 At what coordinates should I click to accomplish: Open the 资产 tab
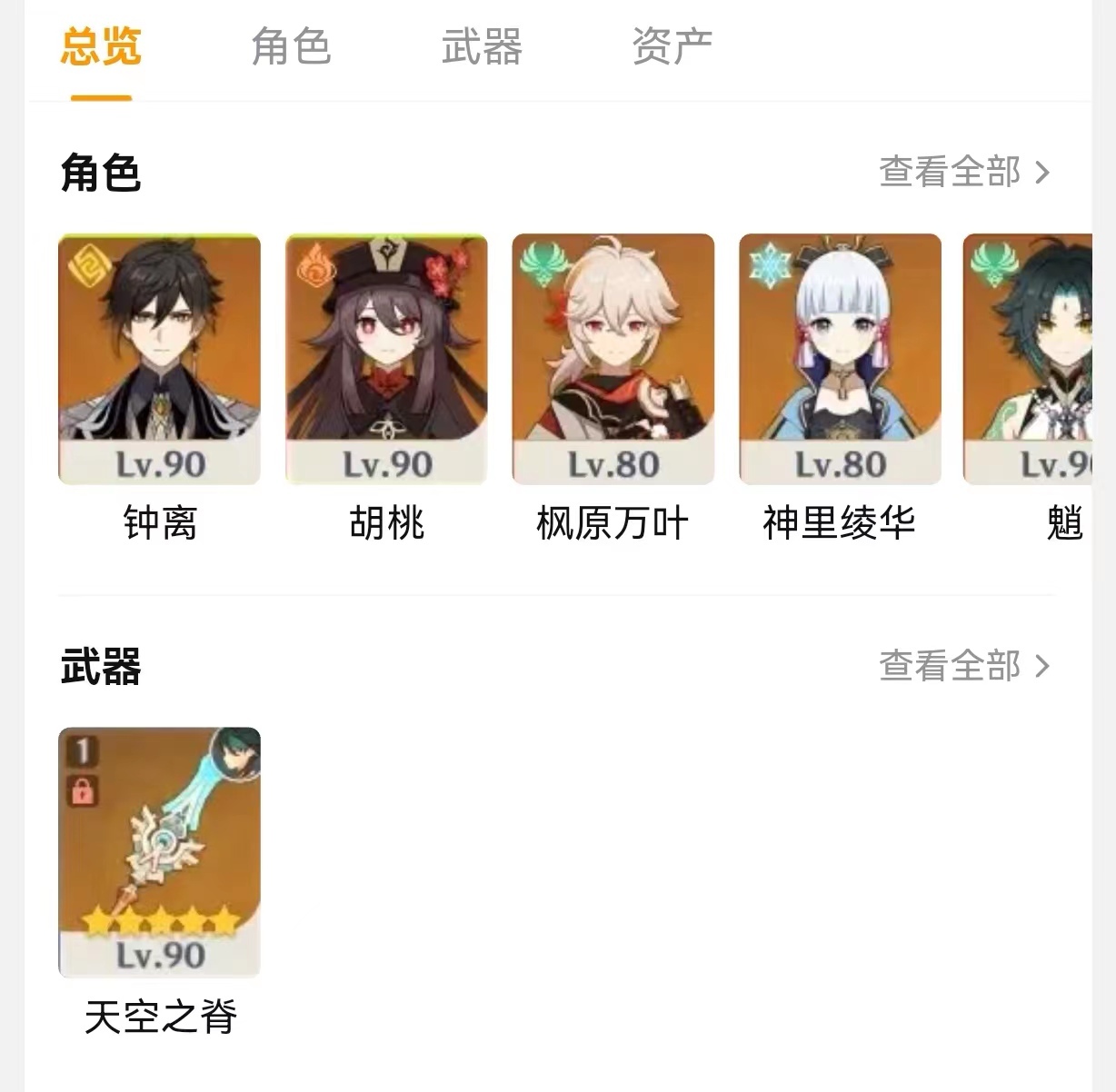[672, 47]
